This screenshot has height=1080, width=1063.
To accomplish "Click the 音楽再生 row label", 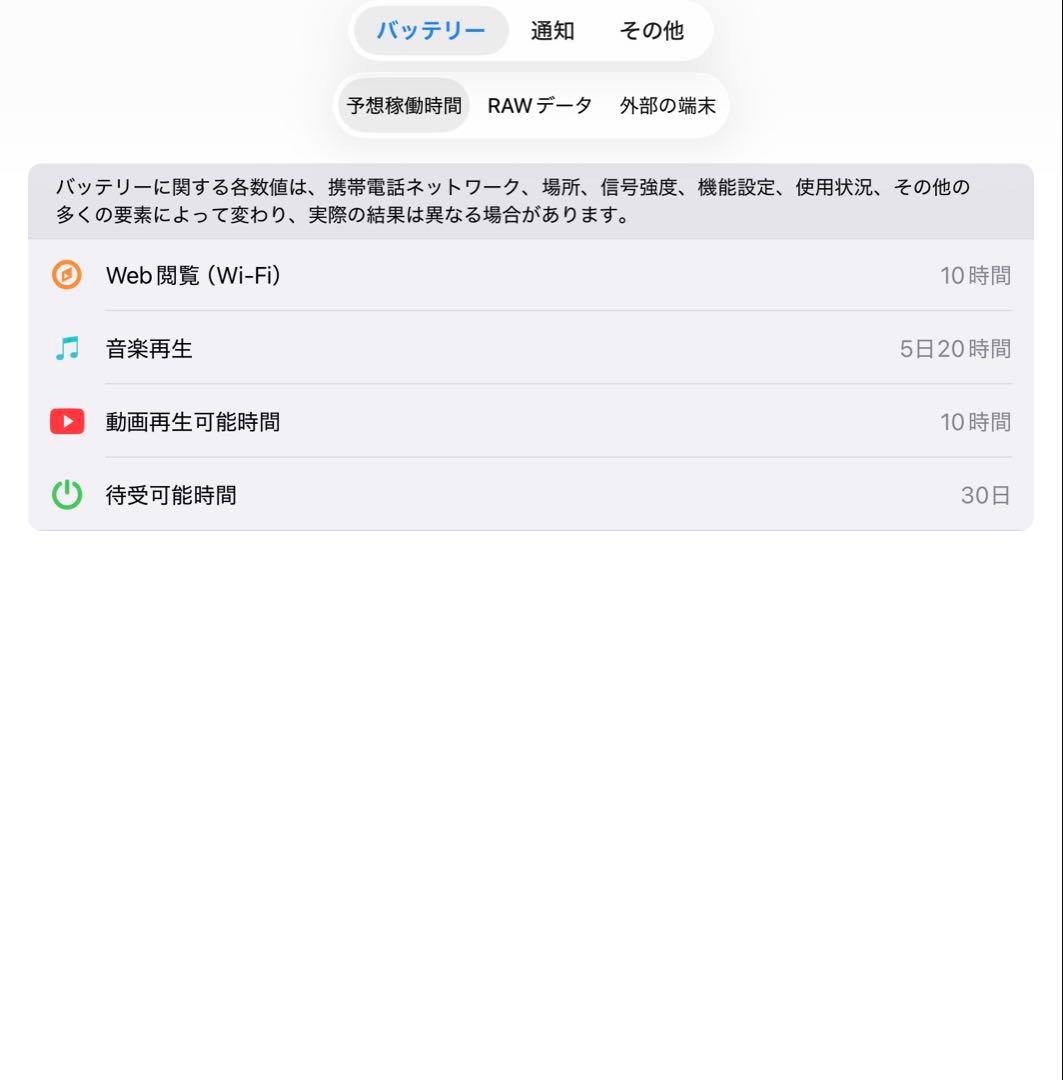I will point(147,348).
